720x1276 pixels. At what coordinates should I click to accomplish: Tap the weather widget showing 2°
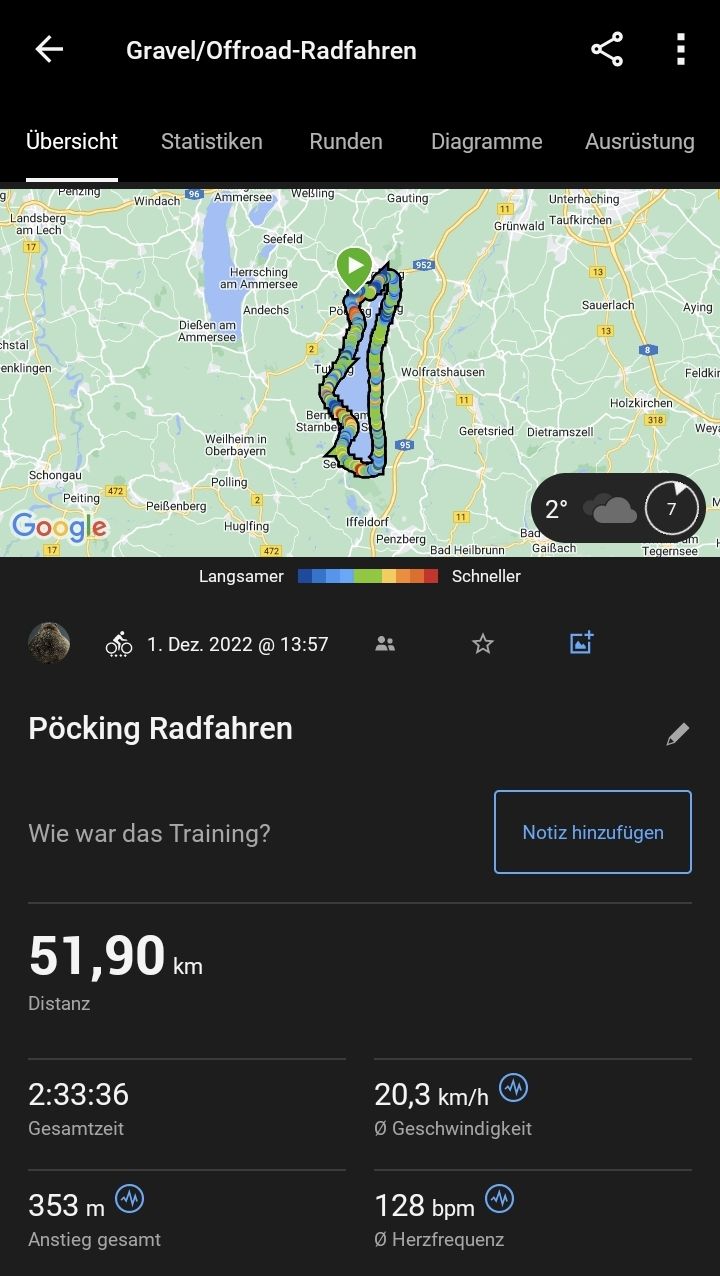[x=618, y=509]
